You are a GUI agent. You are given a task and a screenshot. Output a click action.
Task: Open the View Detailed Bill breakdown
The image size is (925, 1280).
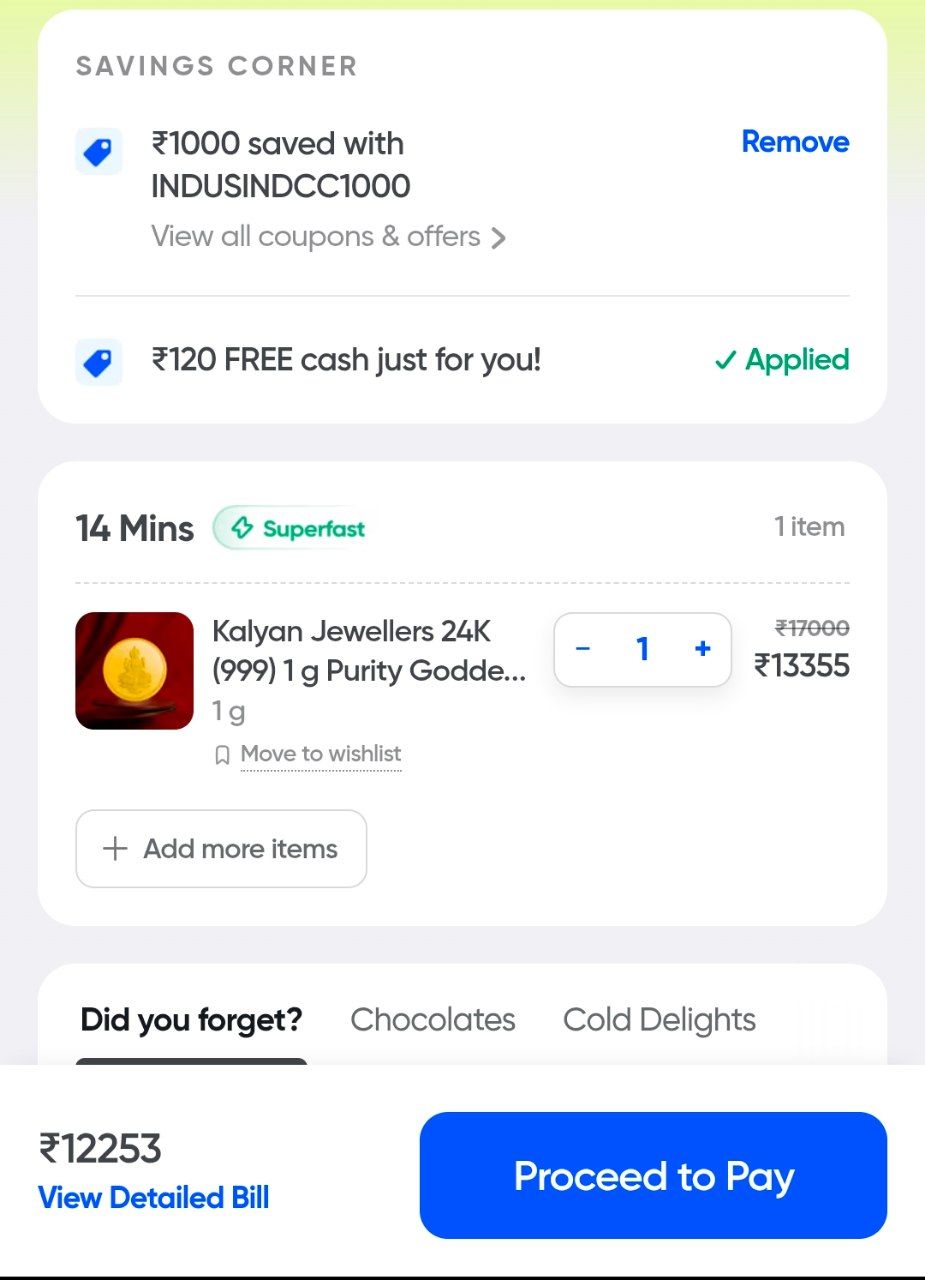click(153, 1197)
